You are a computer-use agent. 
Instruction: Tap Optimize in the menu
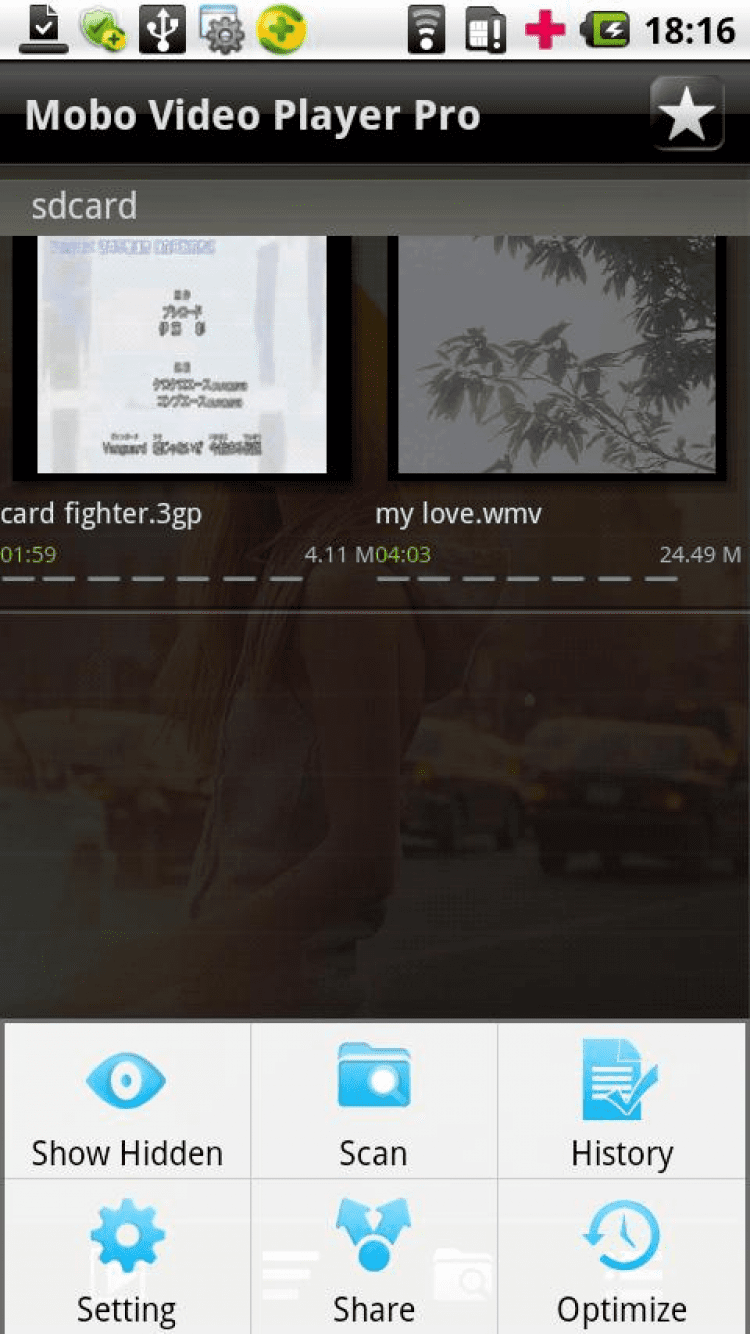(622, 1258)
